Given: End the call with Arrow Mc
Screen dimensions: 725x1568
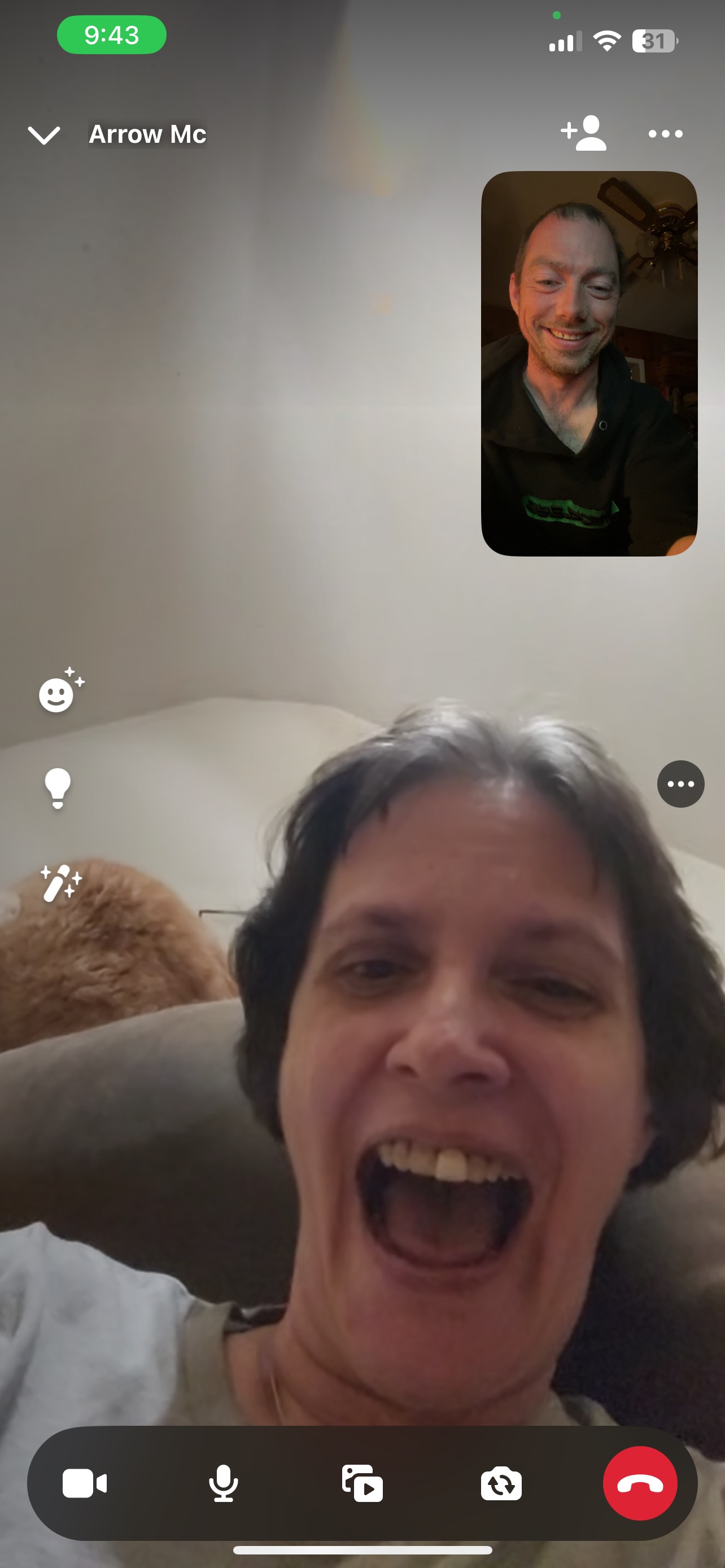Looking at the screenshot, I should pyautogui.click(x=640, y=1484).
